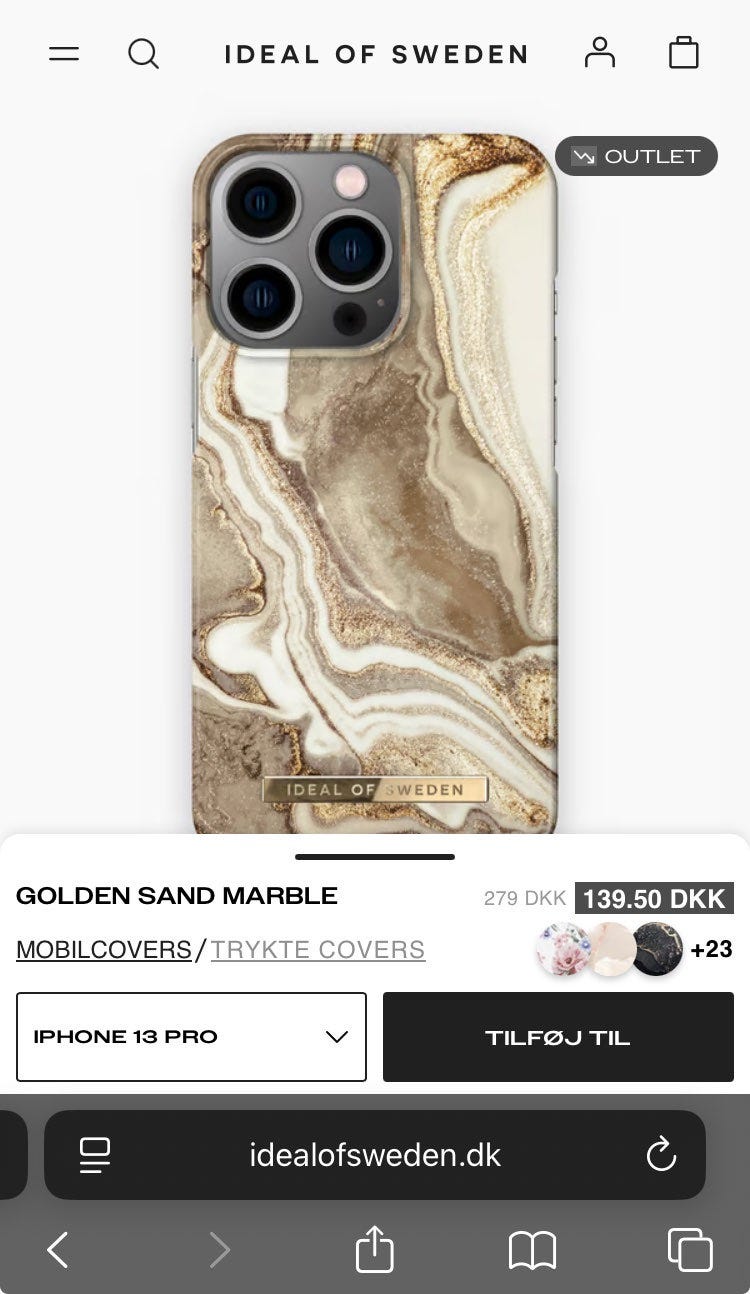Open the shopping bag

(x=683, y=52)
